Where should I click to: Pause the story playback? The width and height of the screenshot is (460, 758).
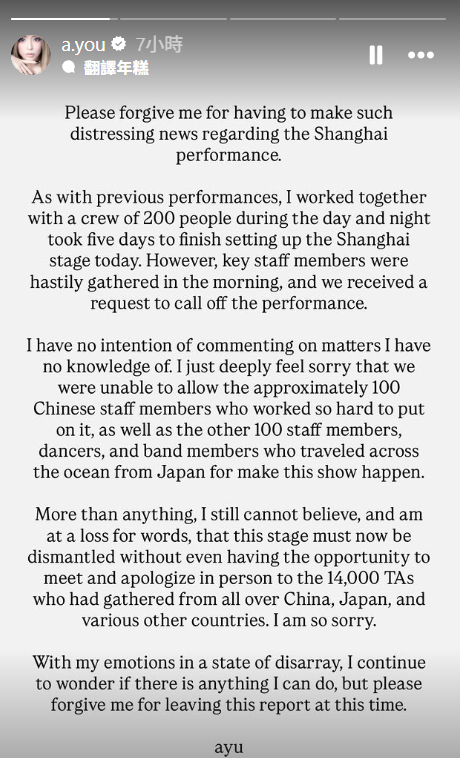click(376, 55)
